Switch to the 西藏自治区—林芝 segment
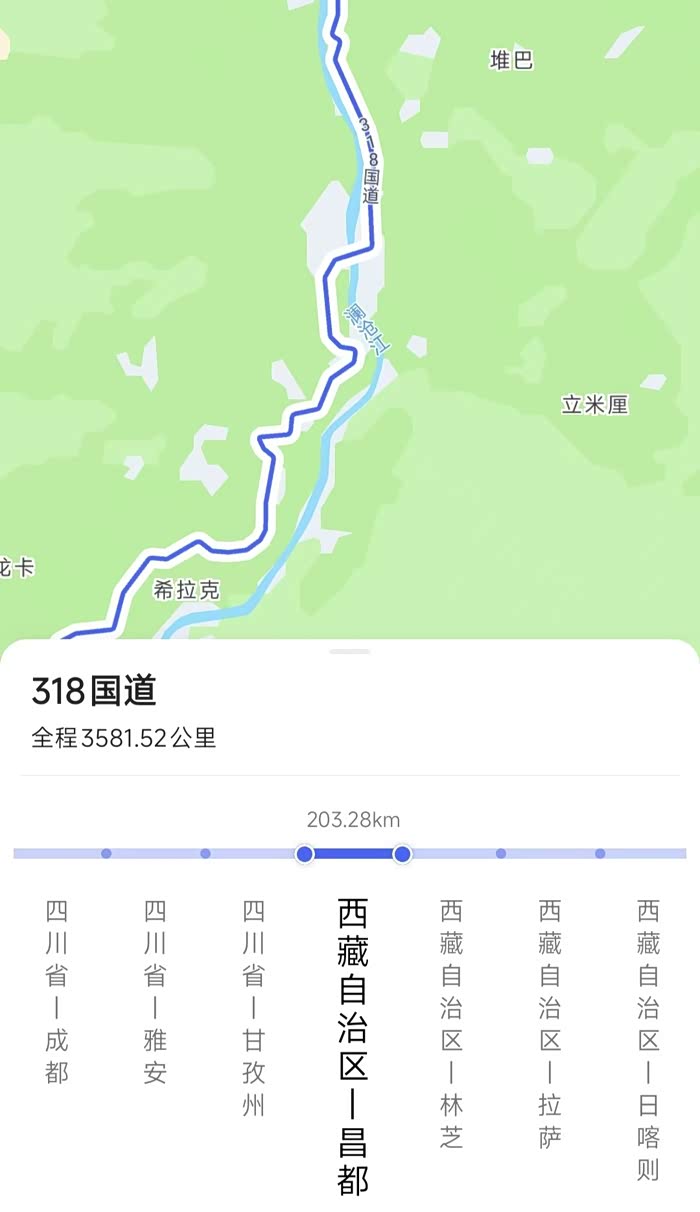 point(452,1024)
